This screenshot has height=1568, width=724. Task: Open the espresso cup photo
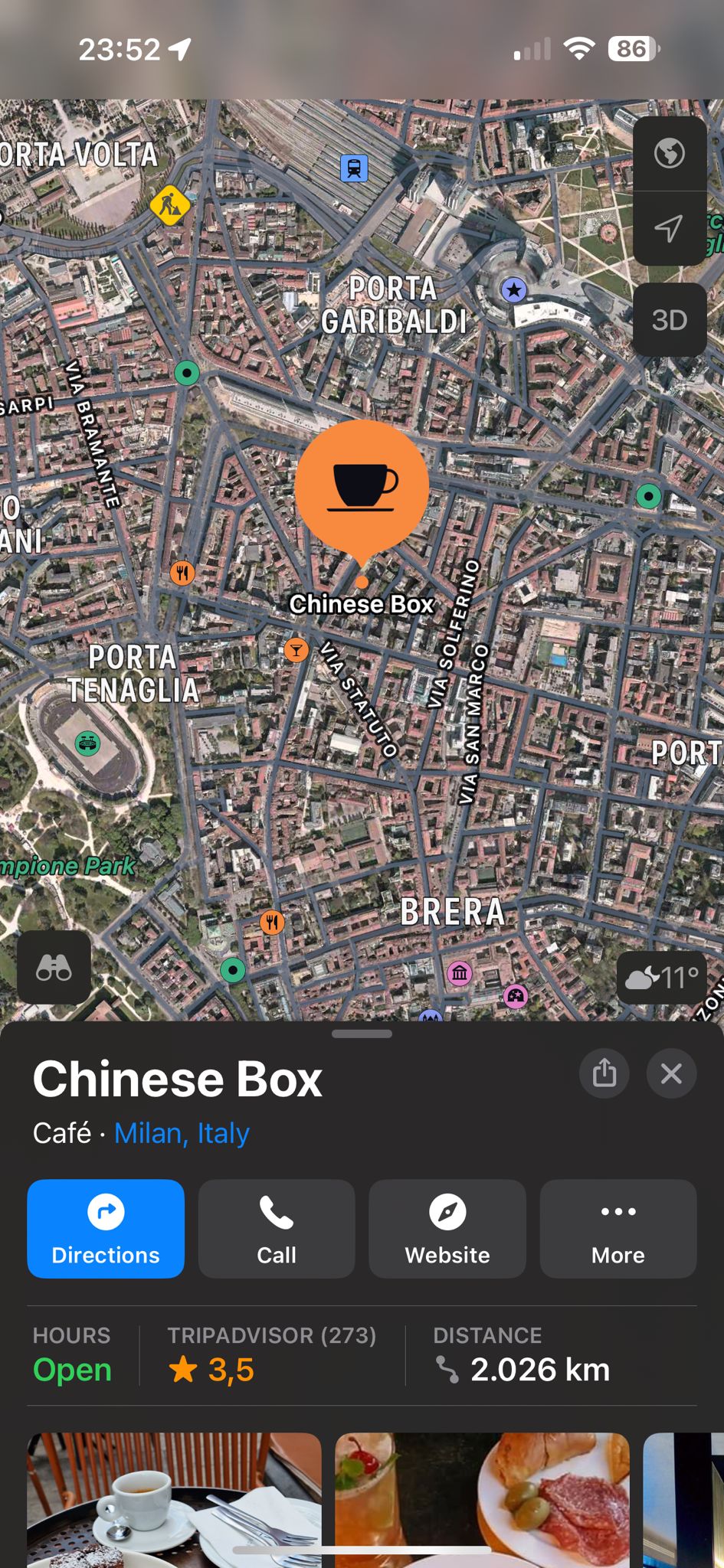point(174,1499)
